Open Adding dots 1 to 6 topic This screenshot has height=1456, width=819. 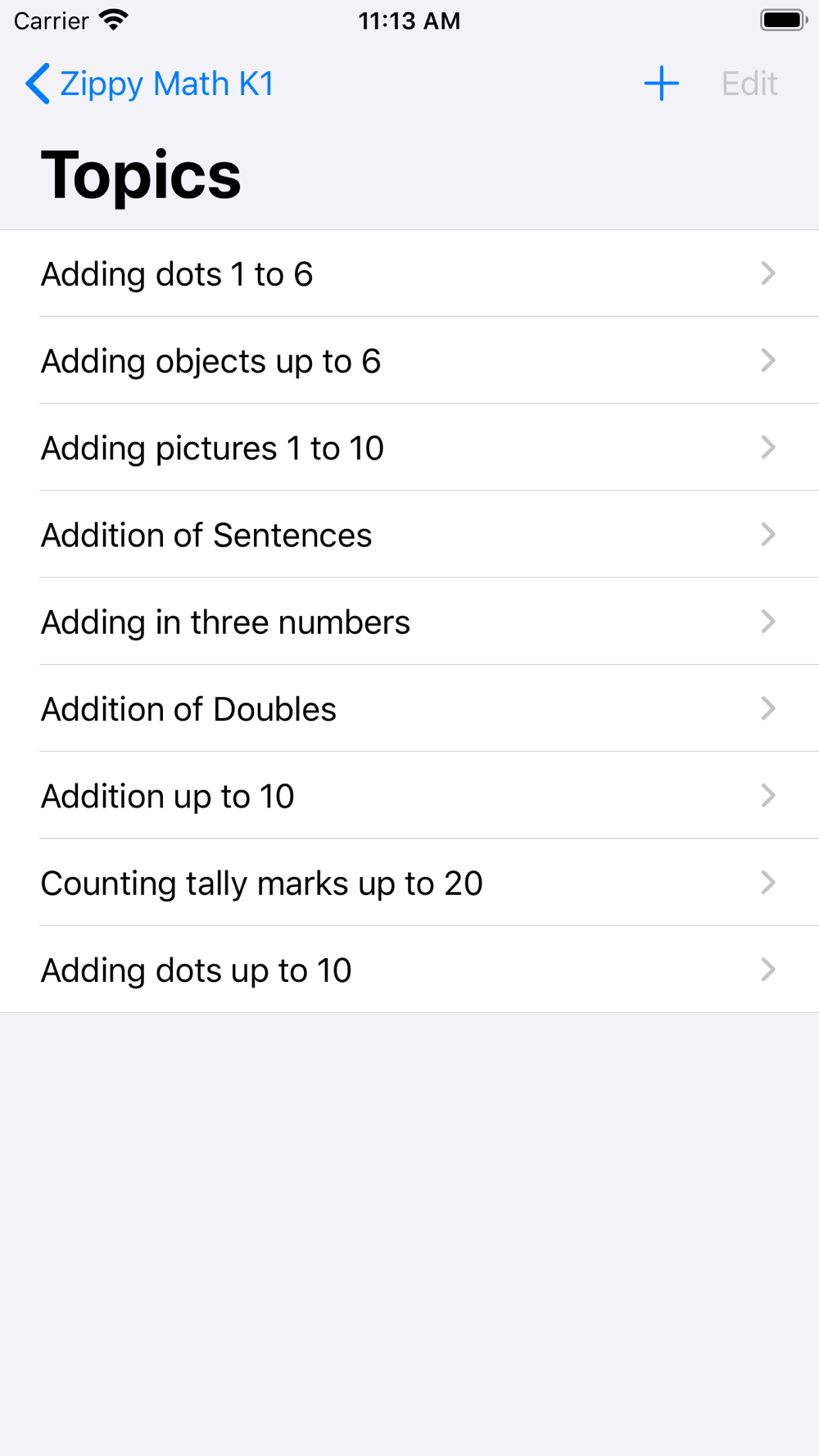[x=409, y=274]
